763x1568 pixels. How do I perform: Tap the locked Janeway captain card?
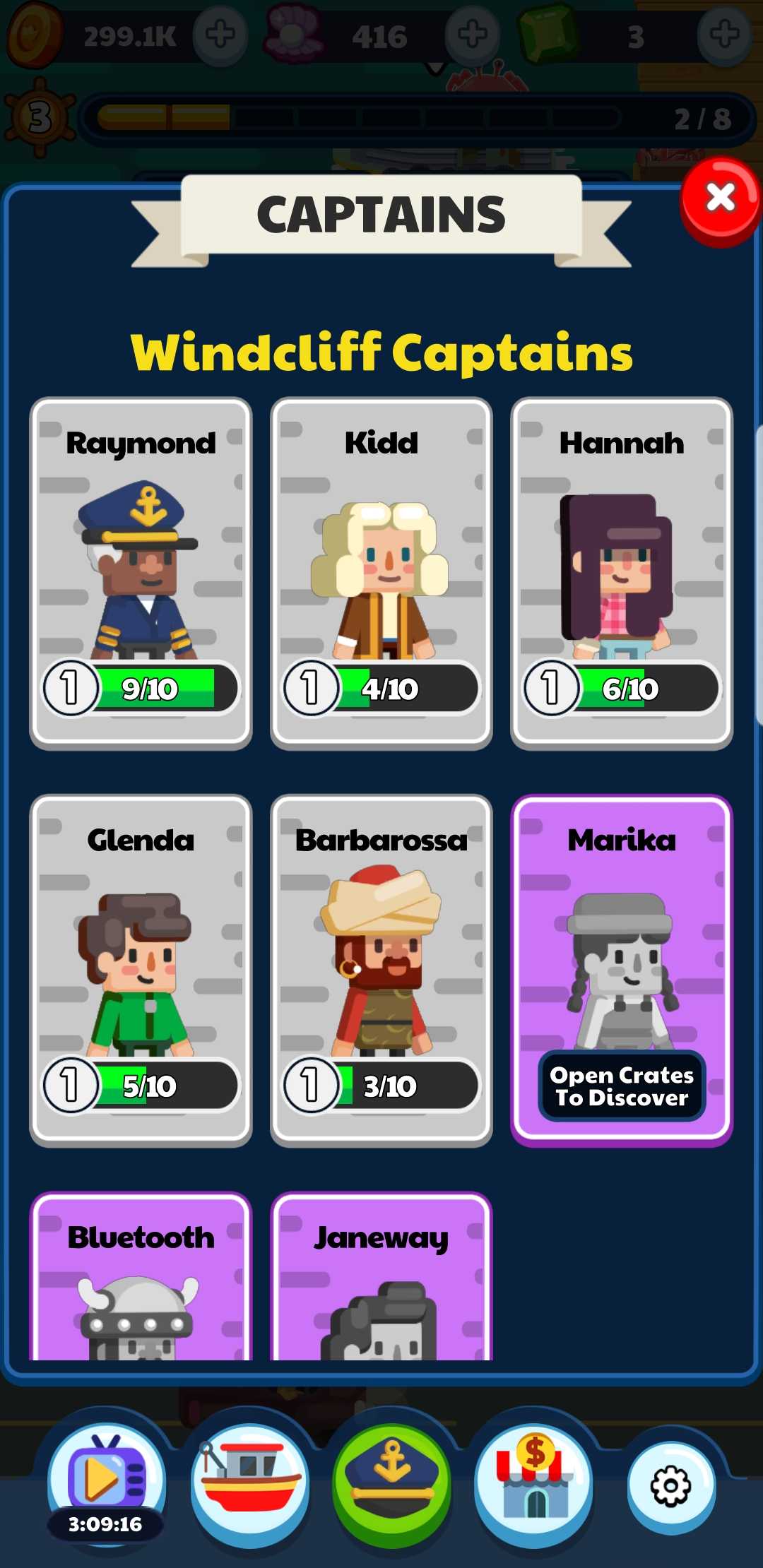tap(381, 1277)
